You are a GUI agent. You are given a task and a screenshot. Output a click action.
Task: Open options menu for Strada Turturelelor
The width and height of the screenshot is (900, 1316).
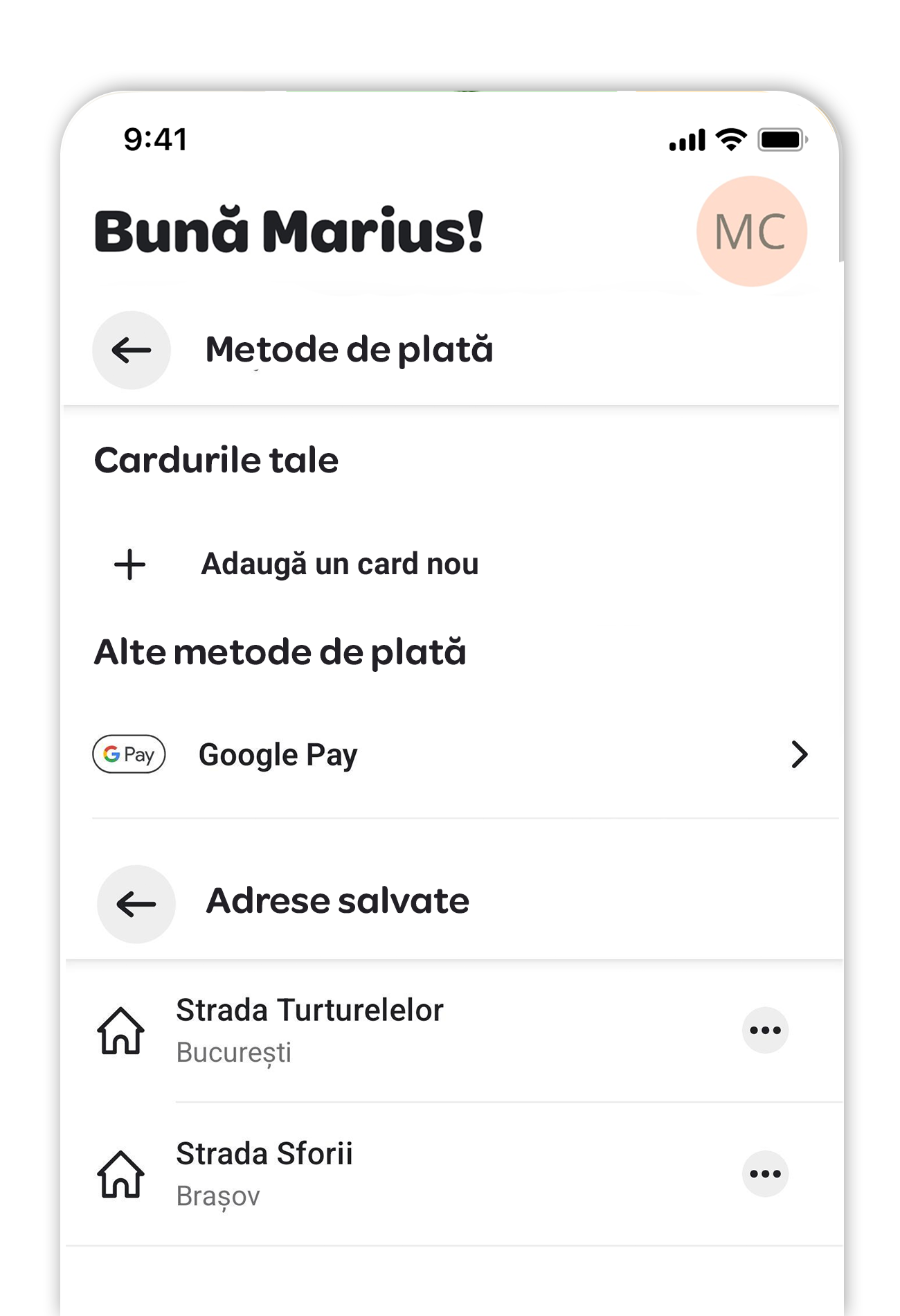click(764, 1029)
